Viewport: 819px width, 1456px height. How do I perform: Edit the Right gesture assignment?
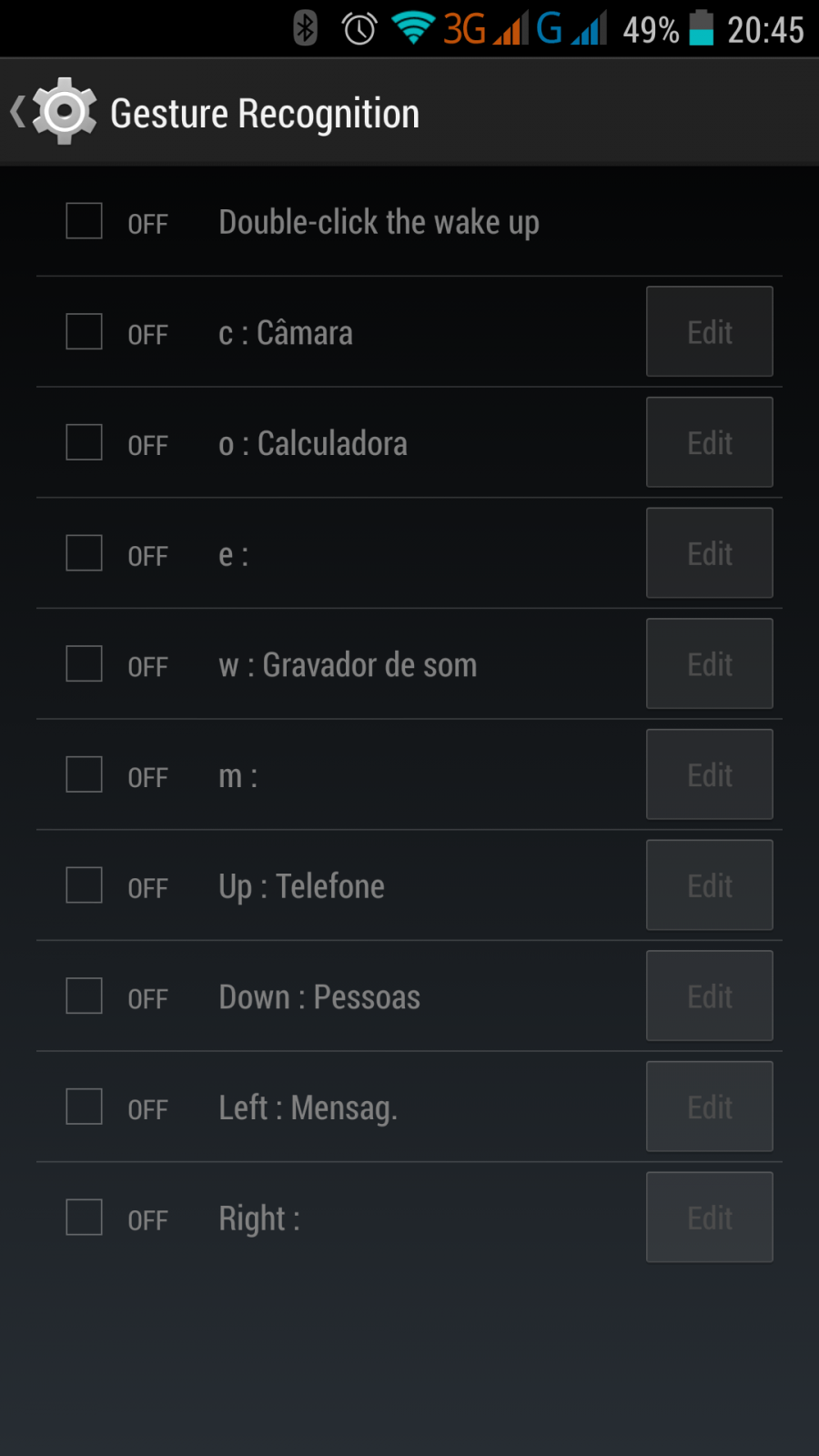point(710,1217)
